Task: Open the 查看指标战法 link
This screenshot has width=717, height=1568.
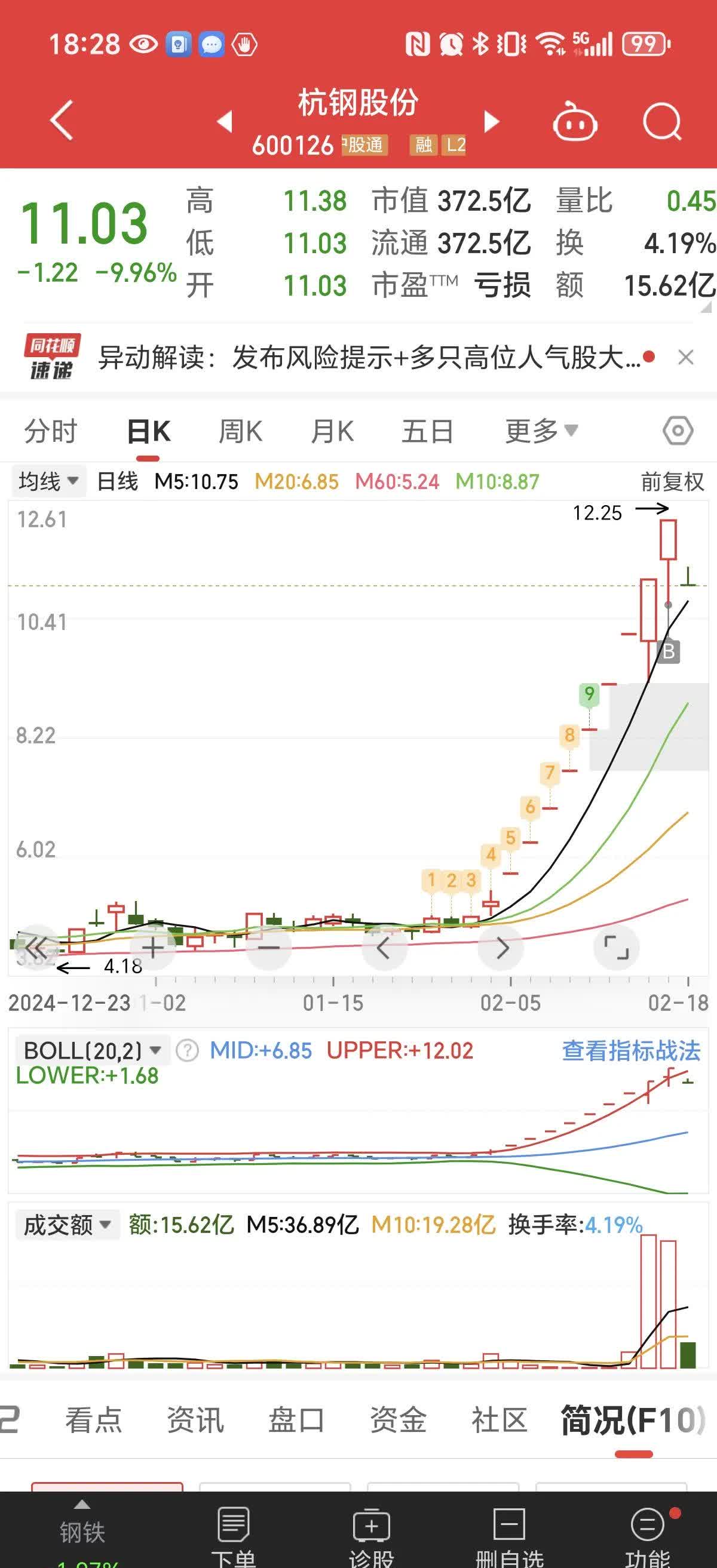Action: coord(630,1051)
